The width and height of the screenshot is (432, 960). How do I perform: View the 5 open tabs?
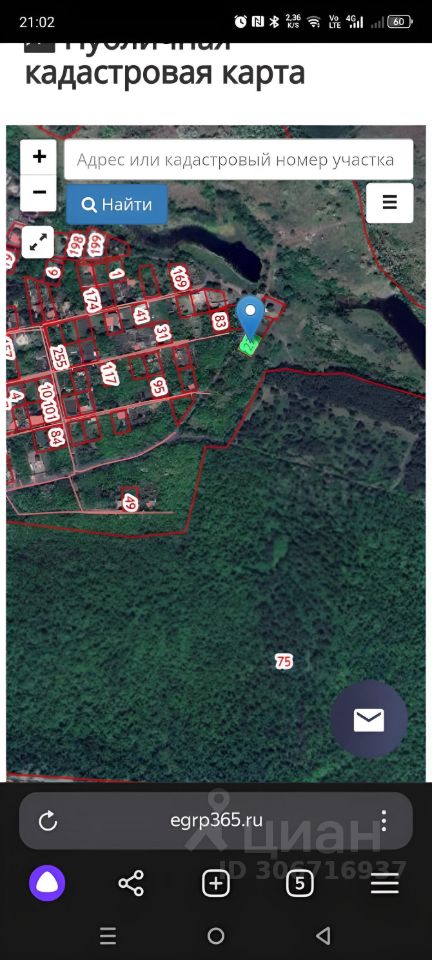coord(300,883)
